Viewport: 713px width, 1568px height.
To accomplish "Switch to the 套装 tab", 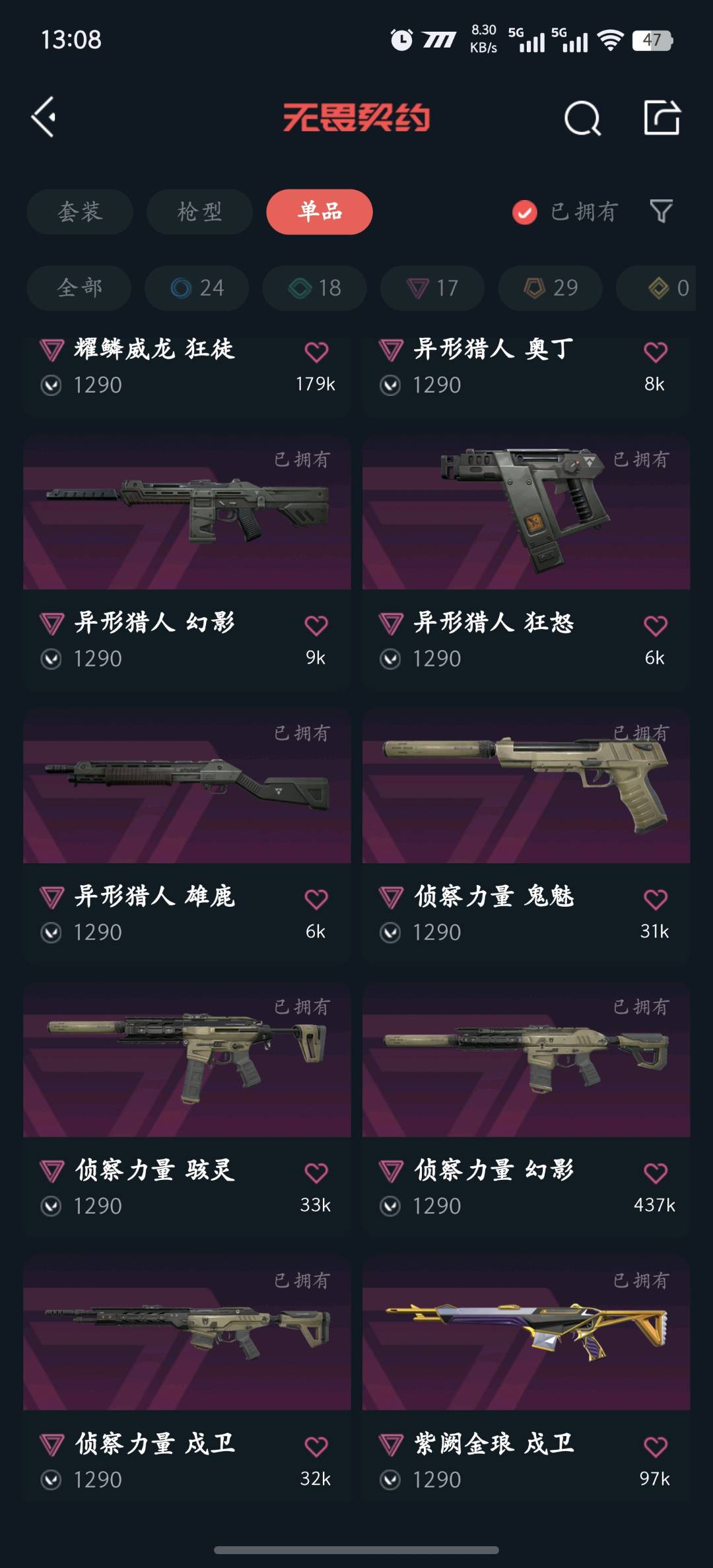I will (x=80, y=212).
